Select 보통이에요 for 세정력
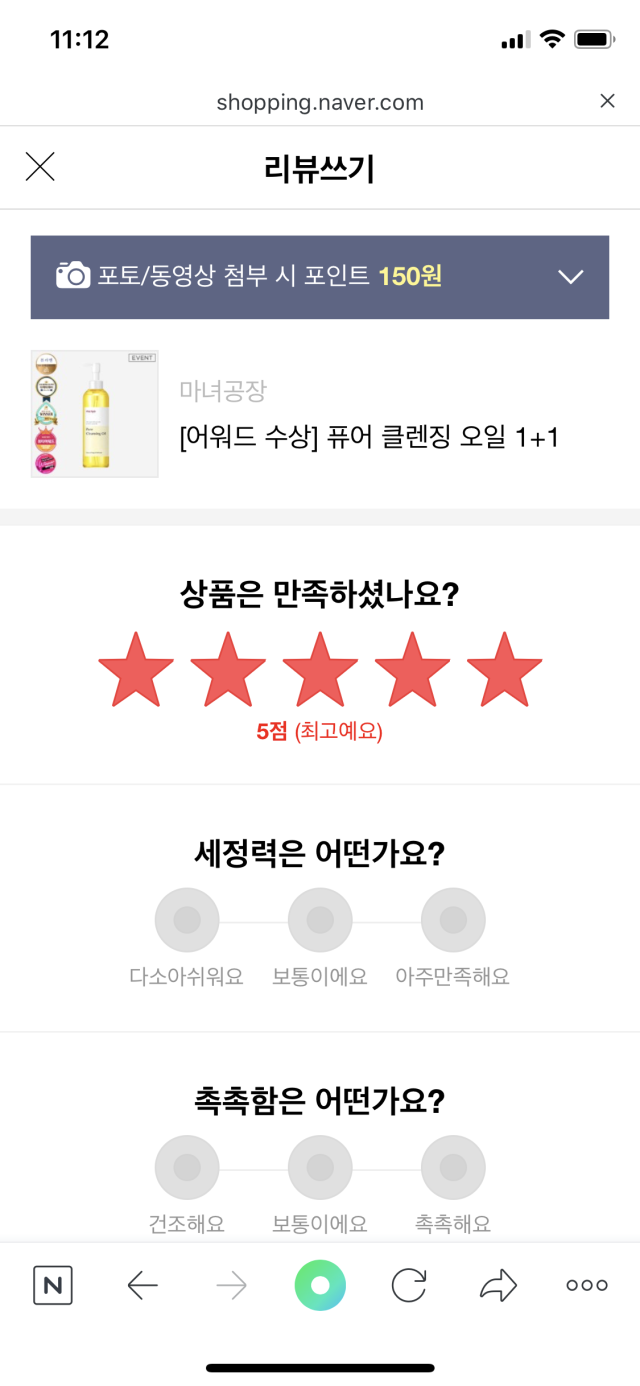The image size is (640, 1386). [x=320, y=920]
